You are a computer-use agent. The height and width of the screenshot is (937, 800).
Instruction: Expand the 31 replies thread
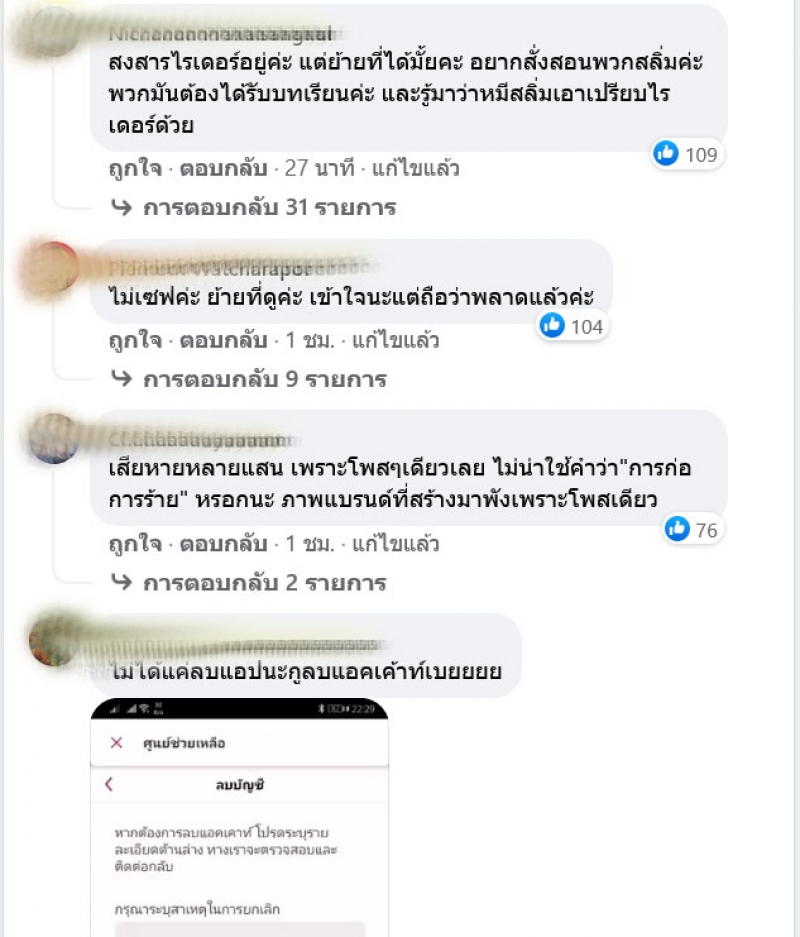coord(269,208)
